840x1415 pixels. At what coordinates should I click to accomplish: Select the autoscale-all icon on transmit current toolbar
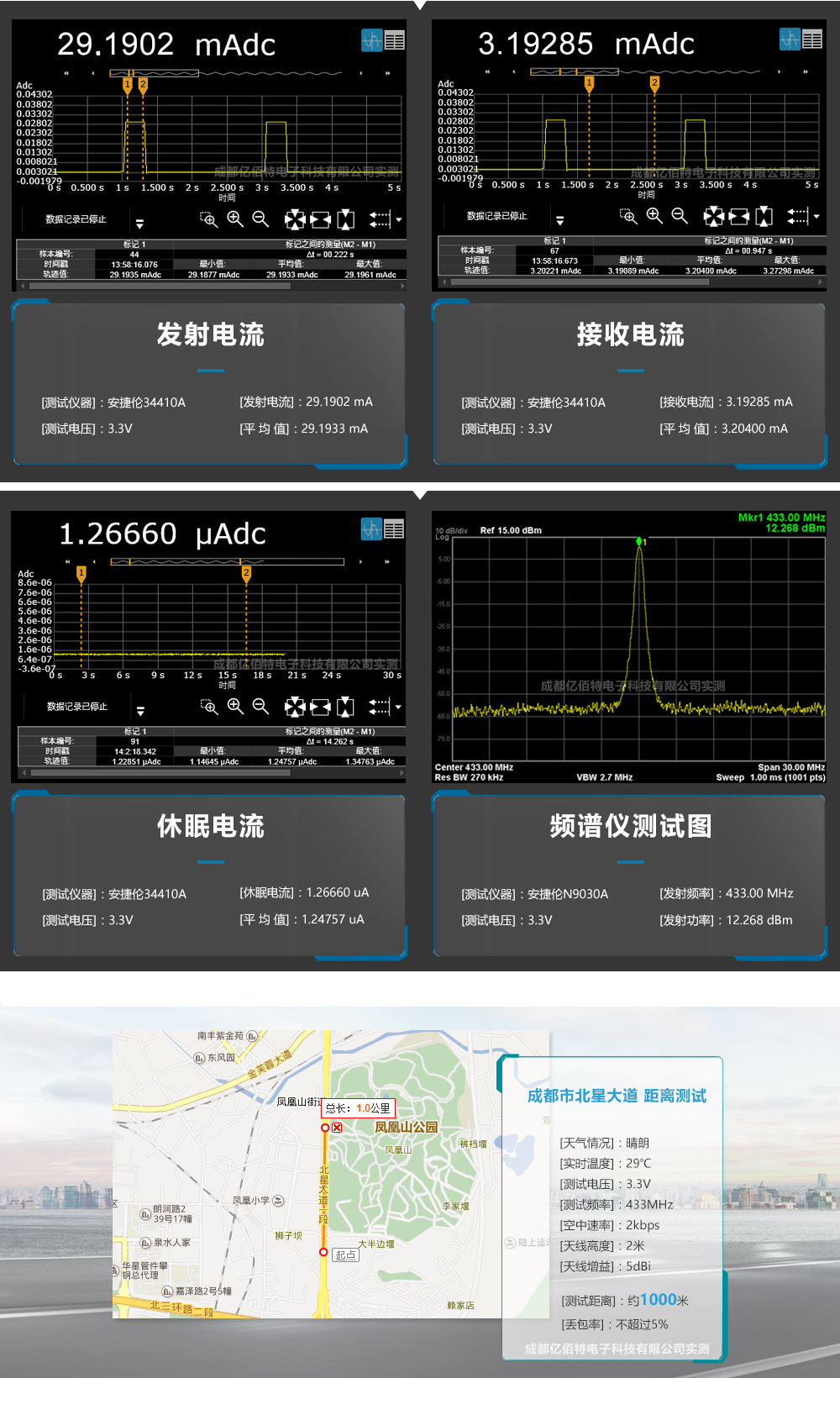tap(294, 218)
